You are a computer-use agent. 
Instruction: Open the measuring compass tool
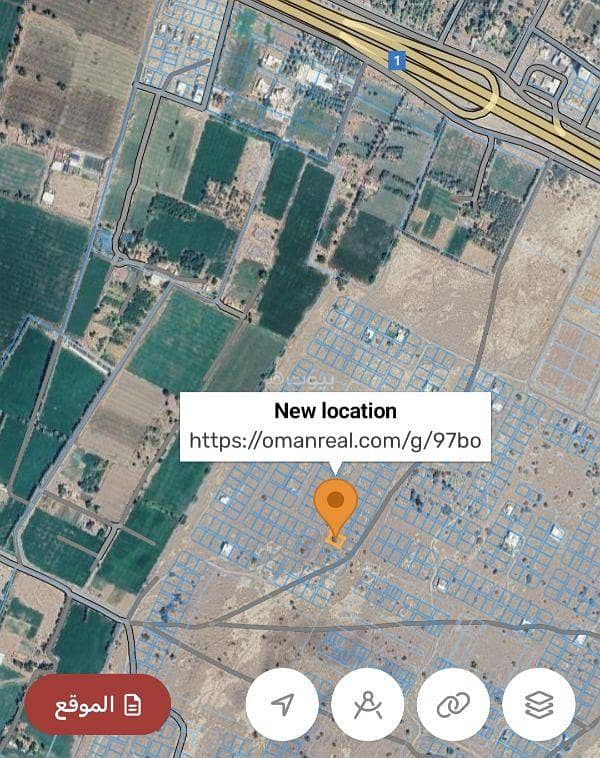pos(367,705)
